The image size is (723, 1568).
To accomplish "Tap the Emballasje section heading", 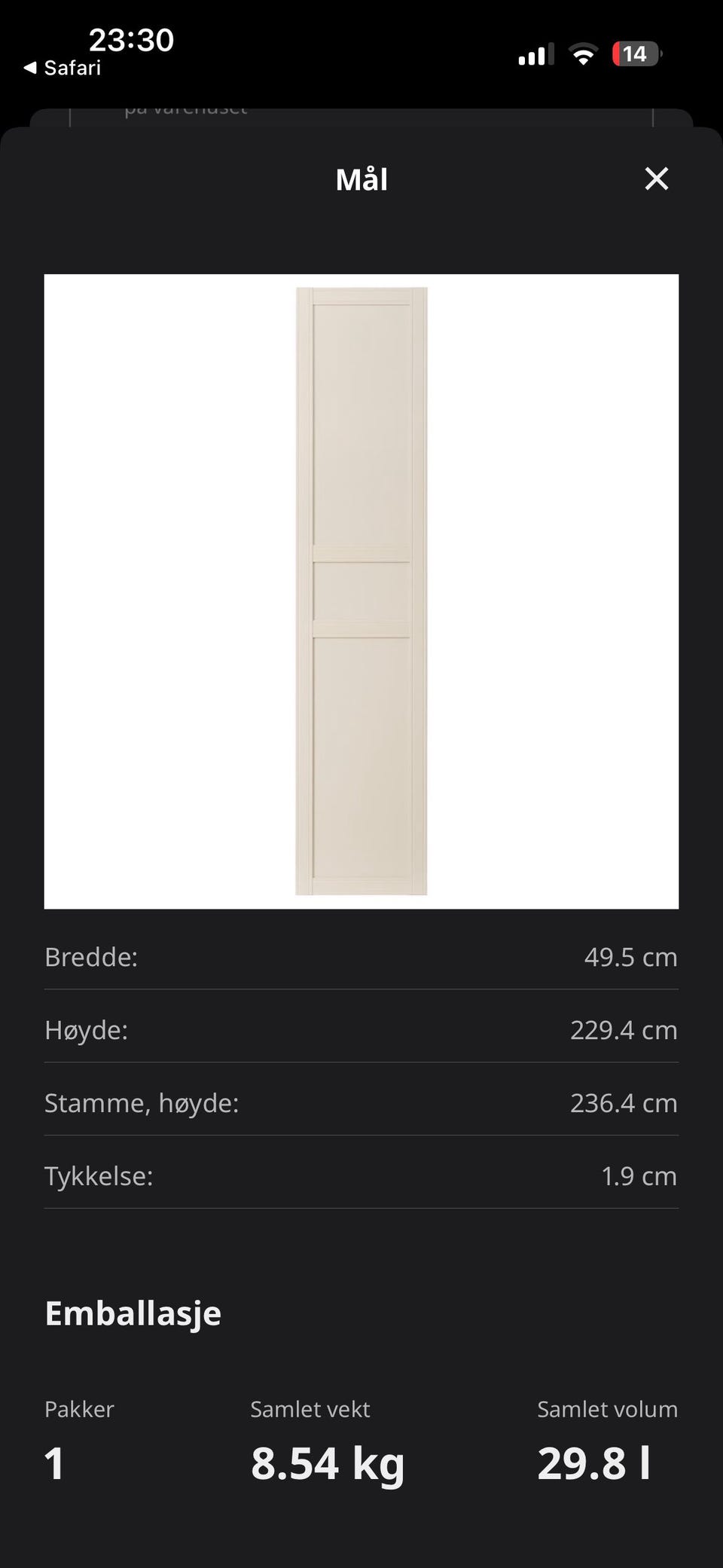I will click(x=133, y=1313).
